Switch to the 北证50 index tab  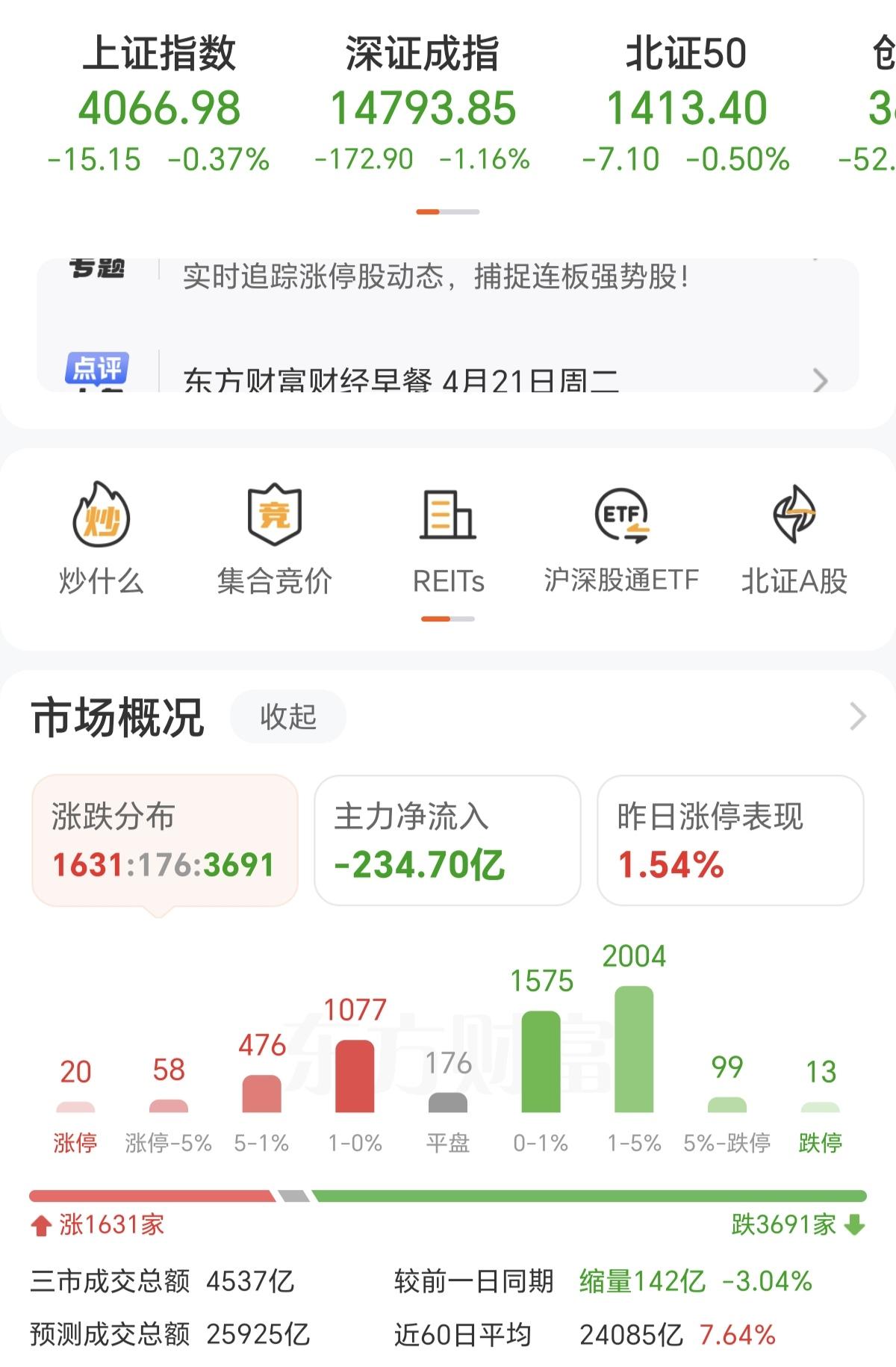[686, 105]
